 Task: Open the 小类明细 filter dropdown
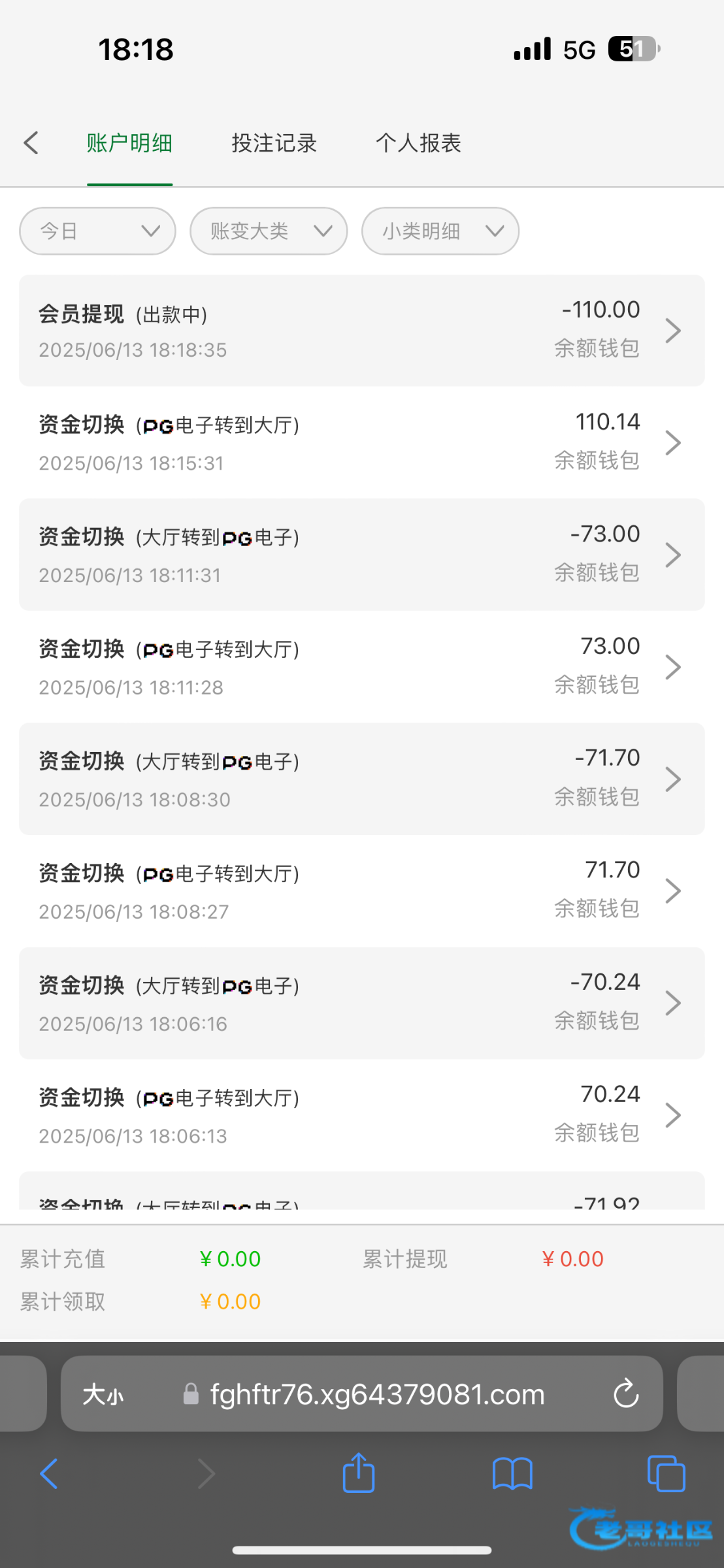coord(440,231)
